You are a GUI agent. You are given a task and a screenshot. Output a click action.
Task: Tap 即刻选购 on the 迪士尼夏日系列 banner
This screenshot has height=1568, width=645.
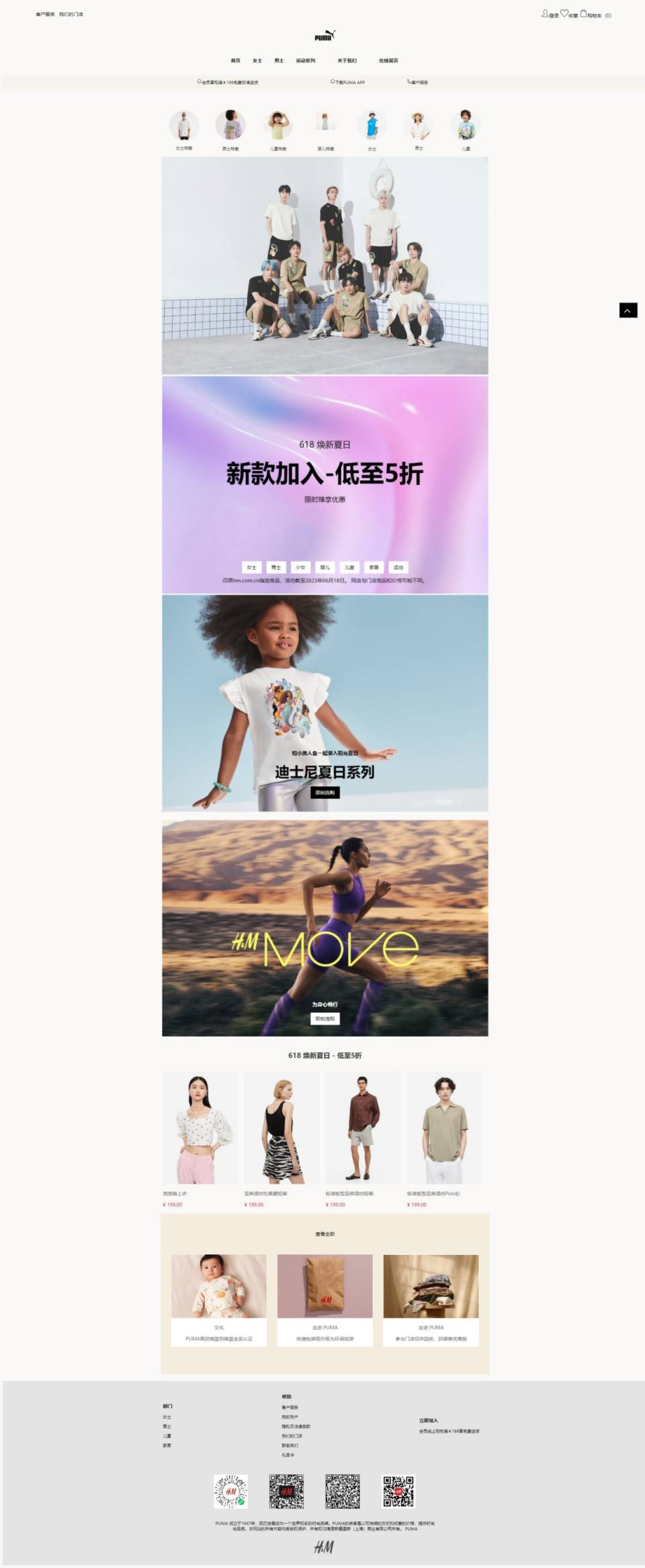click(325, 793)
